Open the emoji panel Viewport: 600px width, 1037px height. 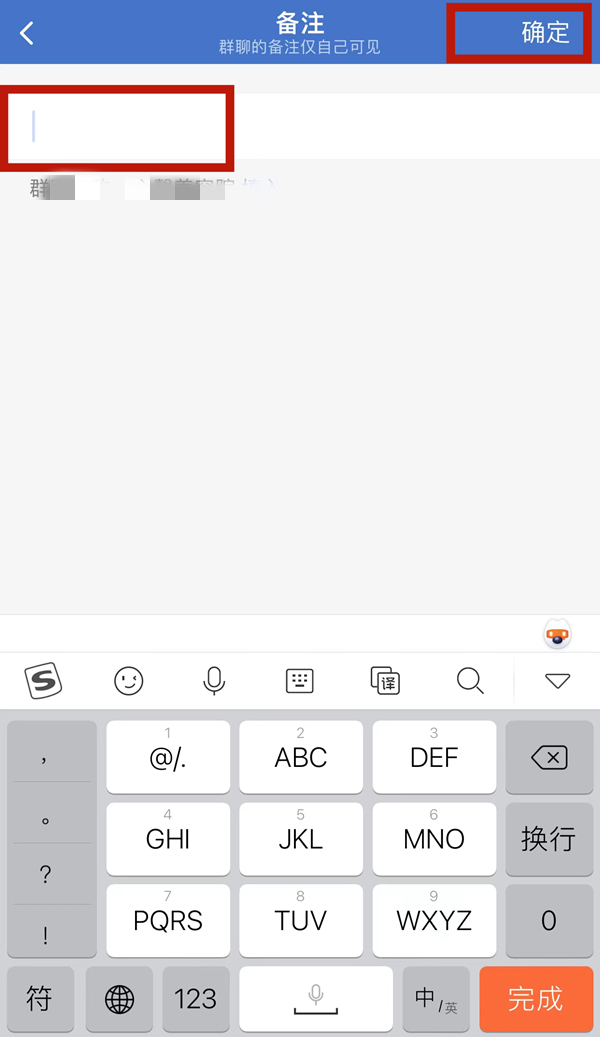tap(128, 681)
